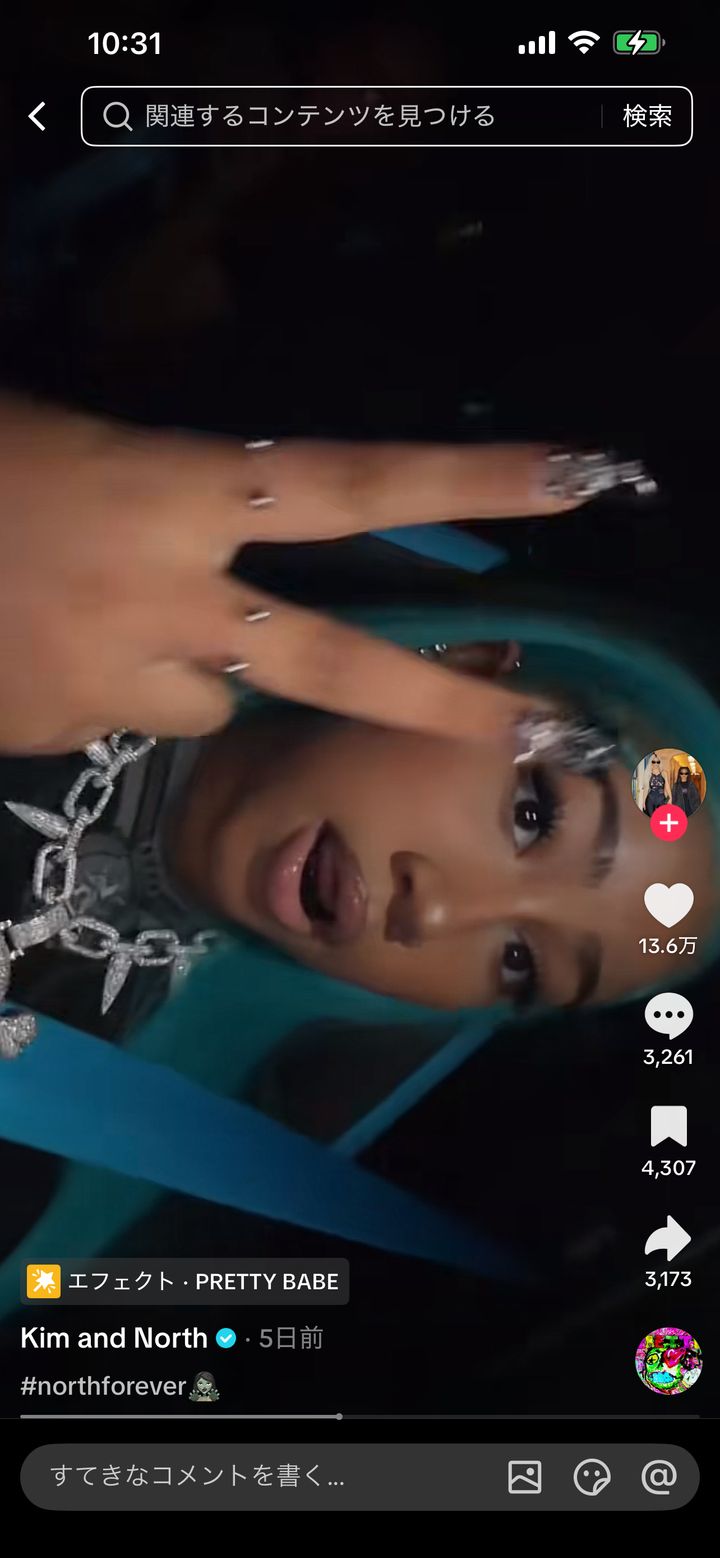The width and height of the screenshot is (720, 1558).
Task: Seek using the video progress bar
Action: point(340,1416)
